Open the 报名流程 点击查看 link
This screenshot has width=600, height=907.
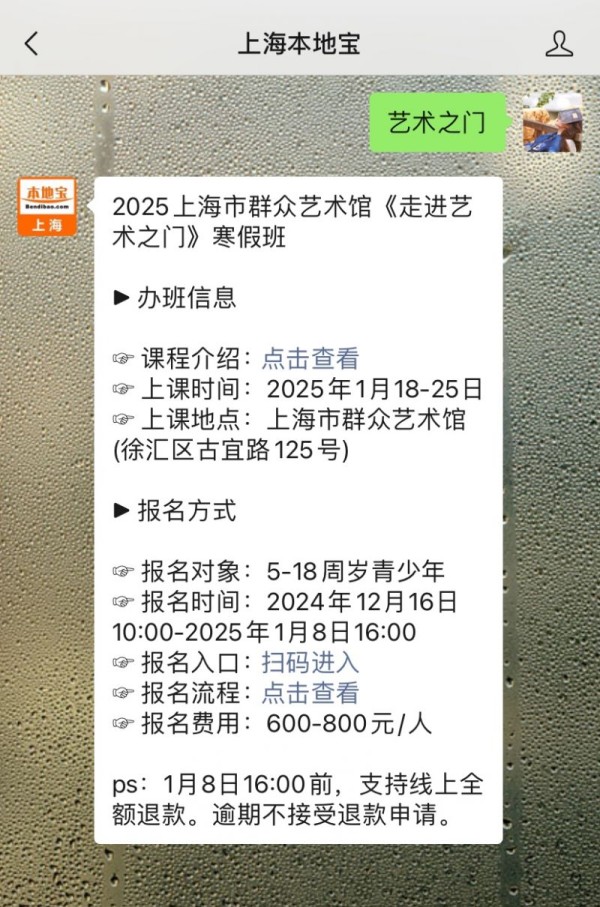[310, 693]
